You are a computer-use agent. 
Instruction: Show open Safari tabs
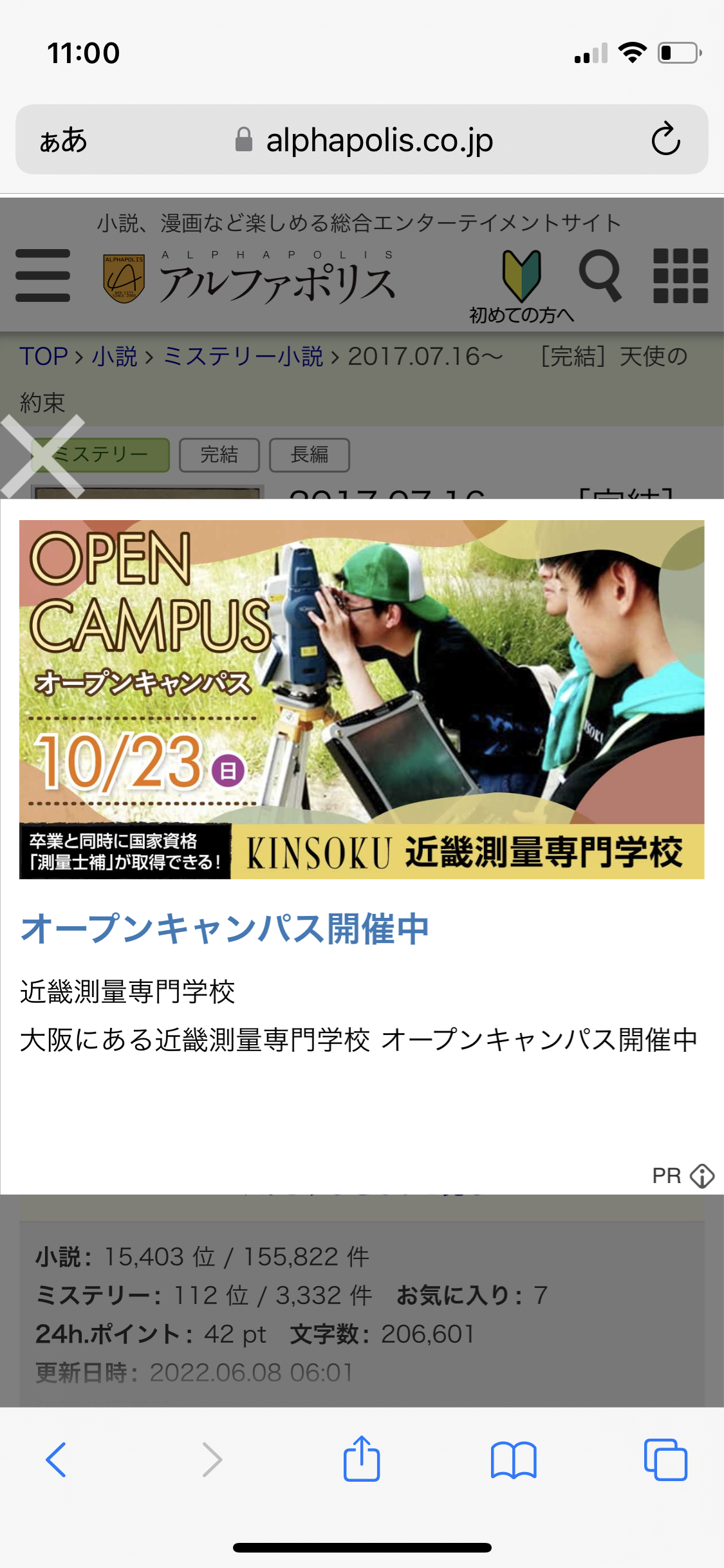coord(665,1459)
